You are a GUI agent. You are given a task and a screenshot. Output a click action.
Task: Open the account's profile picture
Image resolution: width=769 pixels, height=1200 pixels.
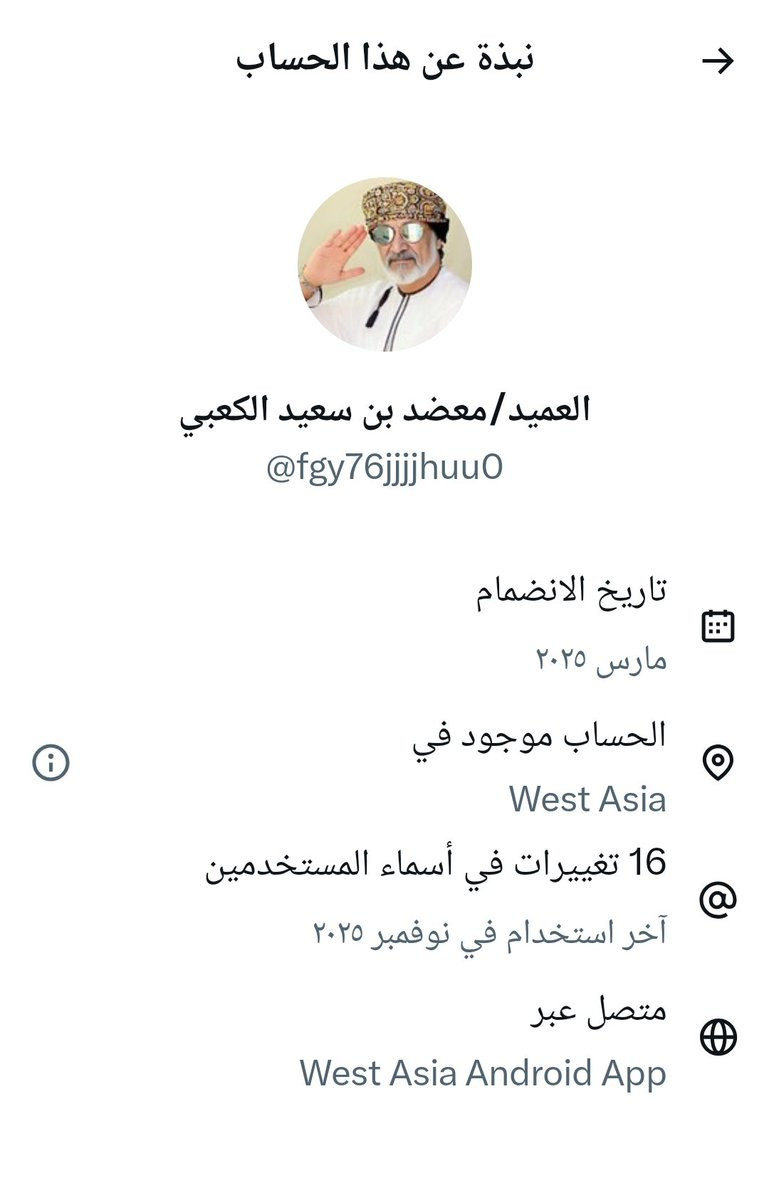coord(385,265)
